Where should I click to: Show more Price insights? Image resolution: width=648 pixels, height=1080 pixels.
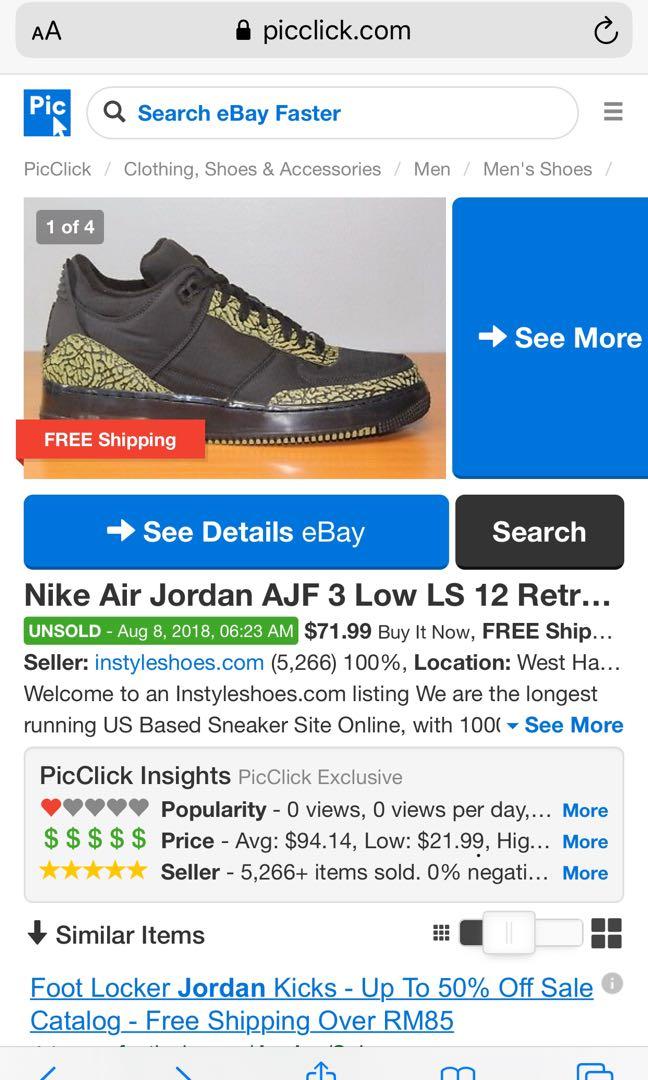click(x=585, y=841)
